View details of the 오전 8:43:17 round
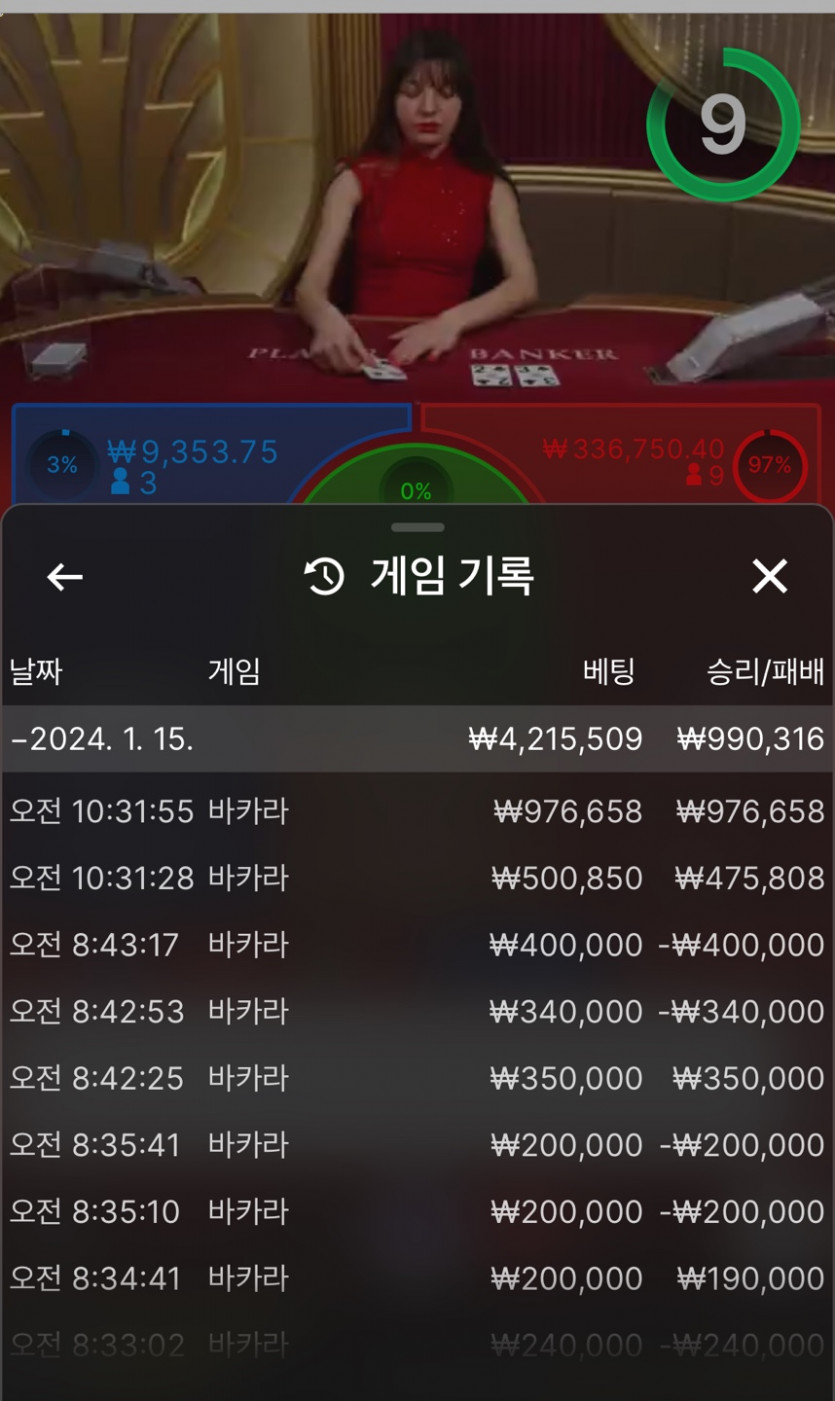Screen dimensions: 835x1401 pyautogui.click(x=417, y=945)
